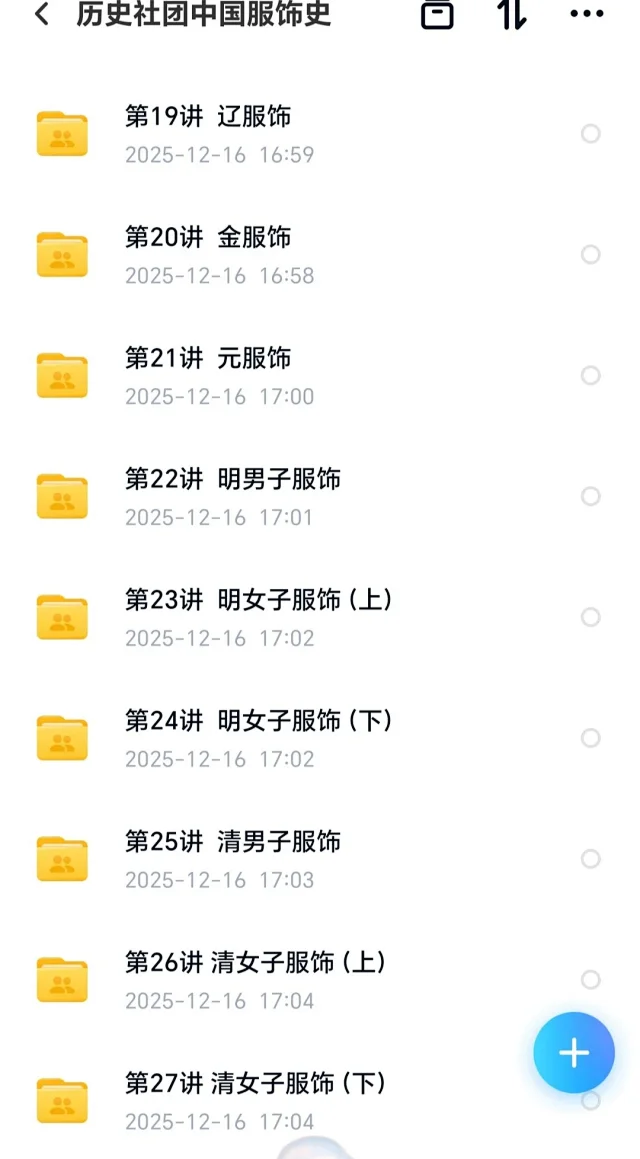Open the sort order options
Viewport: 640px width, 1159px height.
click(x=512, y=14)
